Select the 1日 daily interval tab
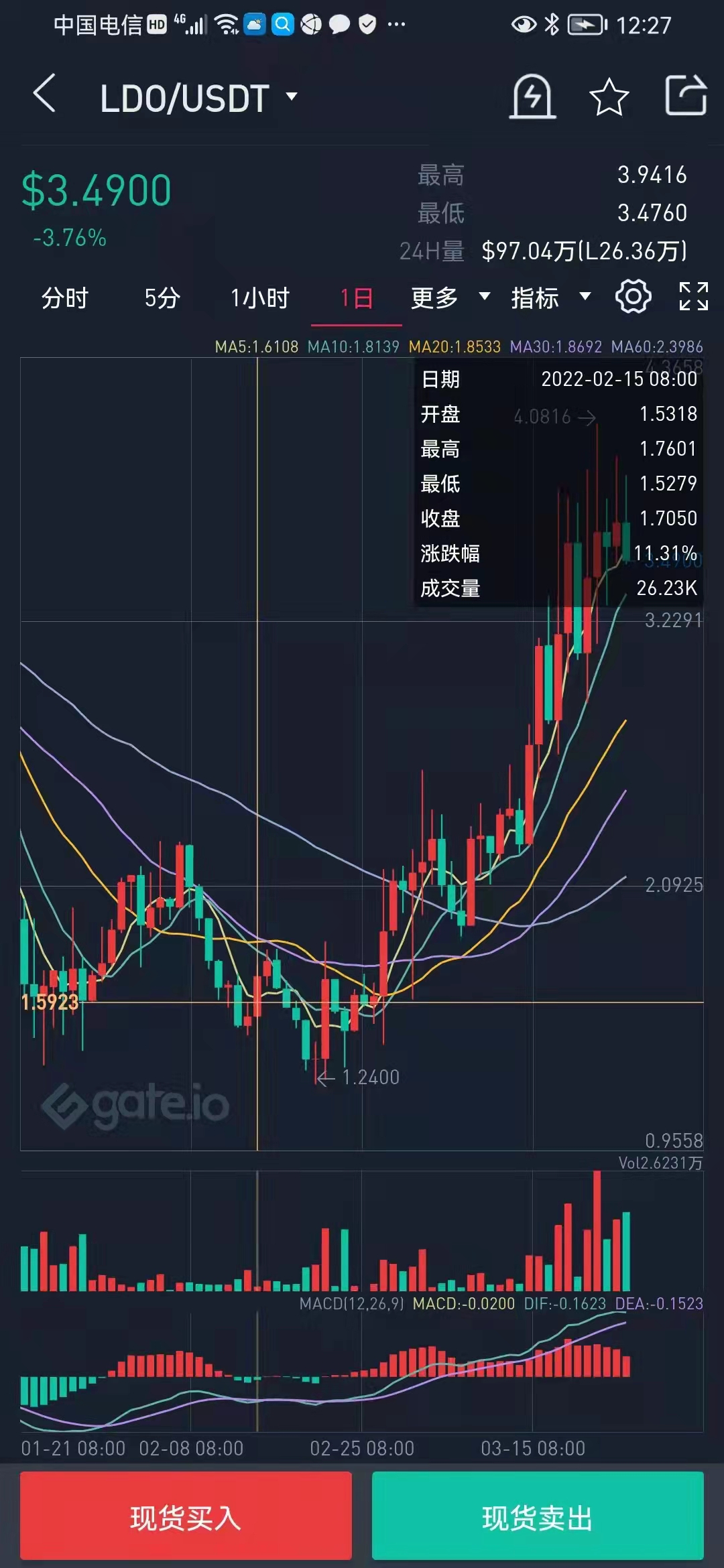This screenshot has height=1568, width=724. pos(356,298)
